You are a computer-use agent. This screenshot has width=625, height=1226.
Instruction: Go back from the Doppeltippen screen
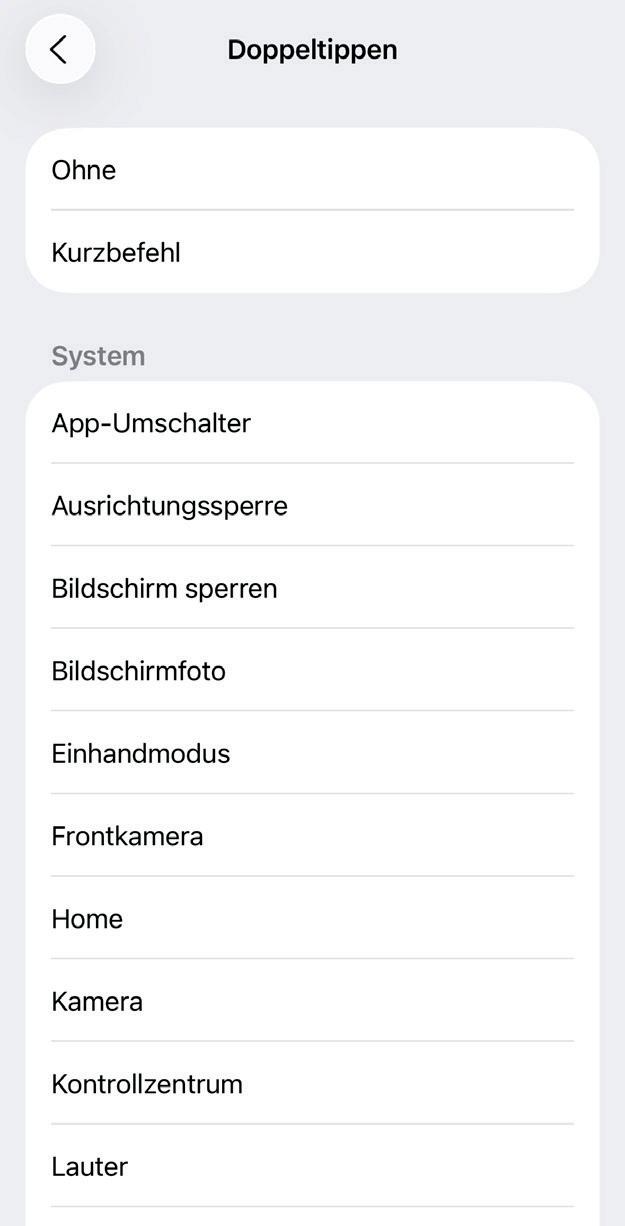pos(60,49)
